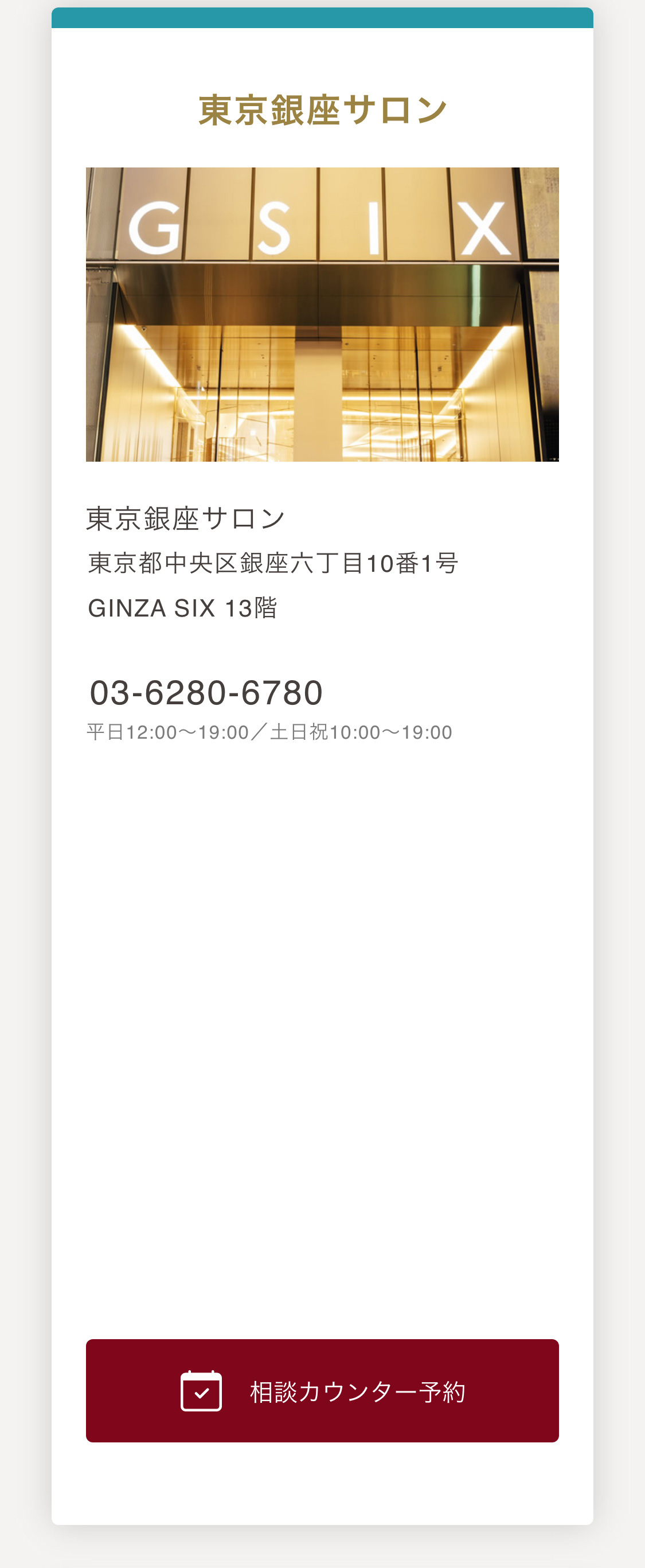Tap the 相談カウンター予約 button

click(322, 1391)
